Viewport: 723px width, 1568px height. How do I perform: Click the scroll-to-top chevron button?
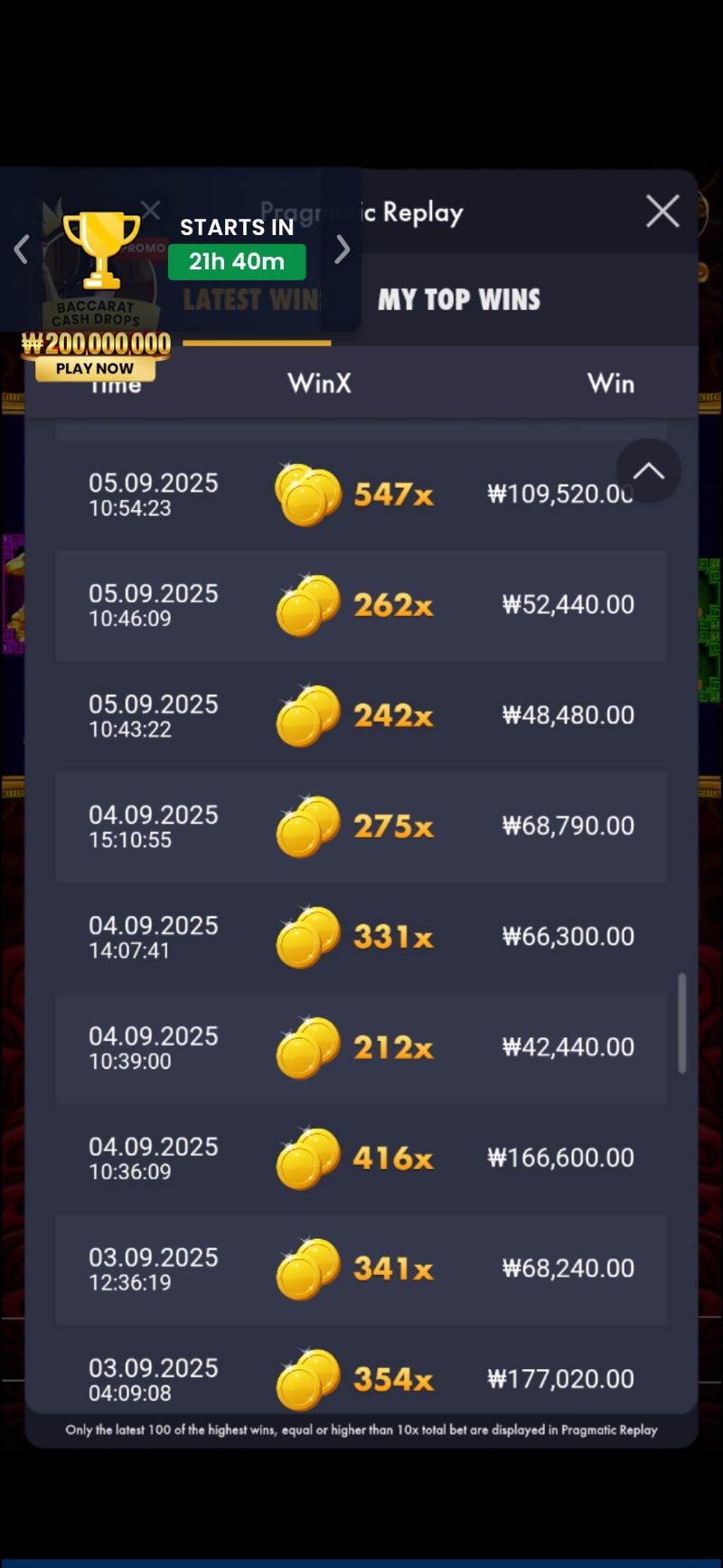tap(648, 471)
